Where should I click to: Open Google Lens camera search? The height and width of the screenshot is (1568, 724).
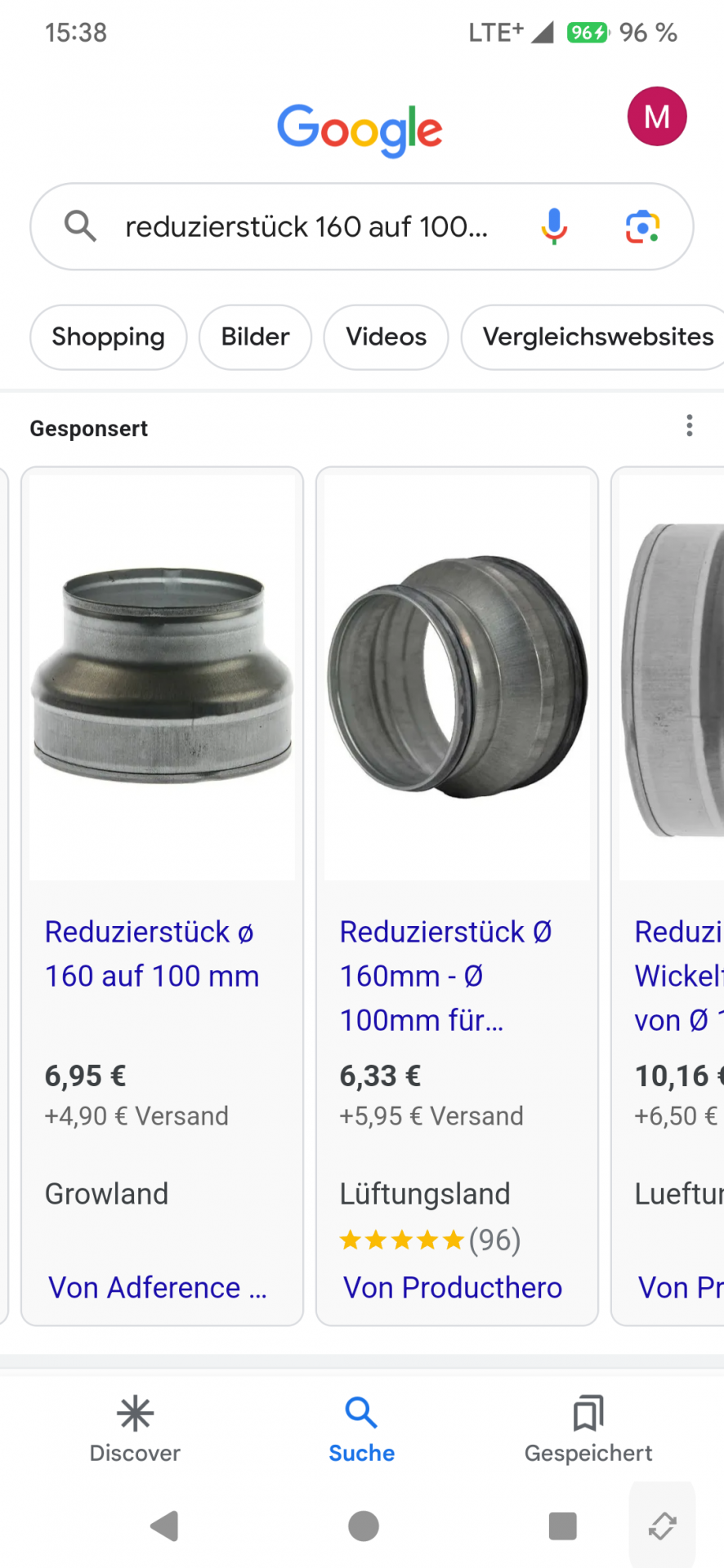pos(642,226)
